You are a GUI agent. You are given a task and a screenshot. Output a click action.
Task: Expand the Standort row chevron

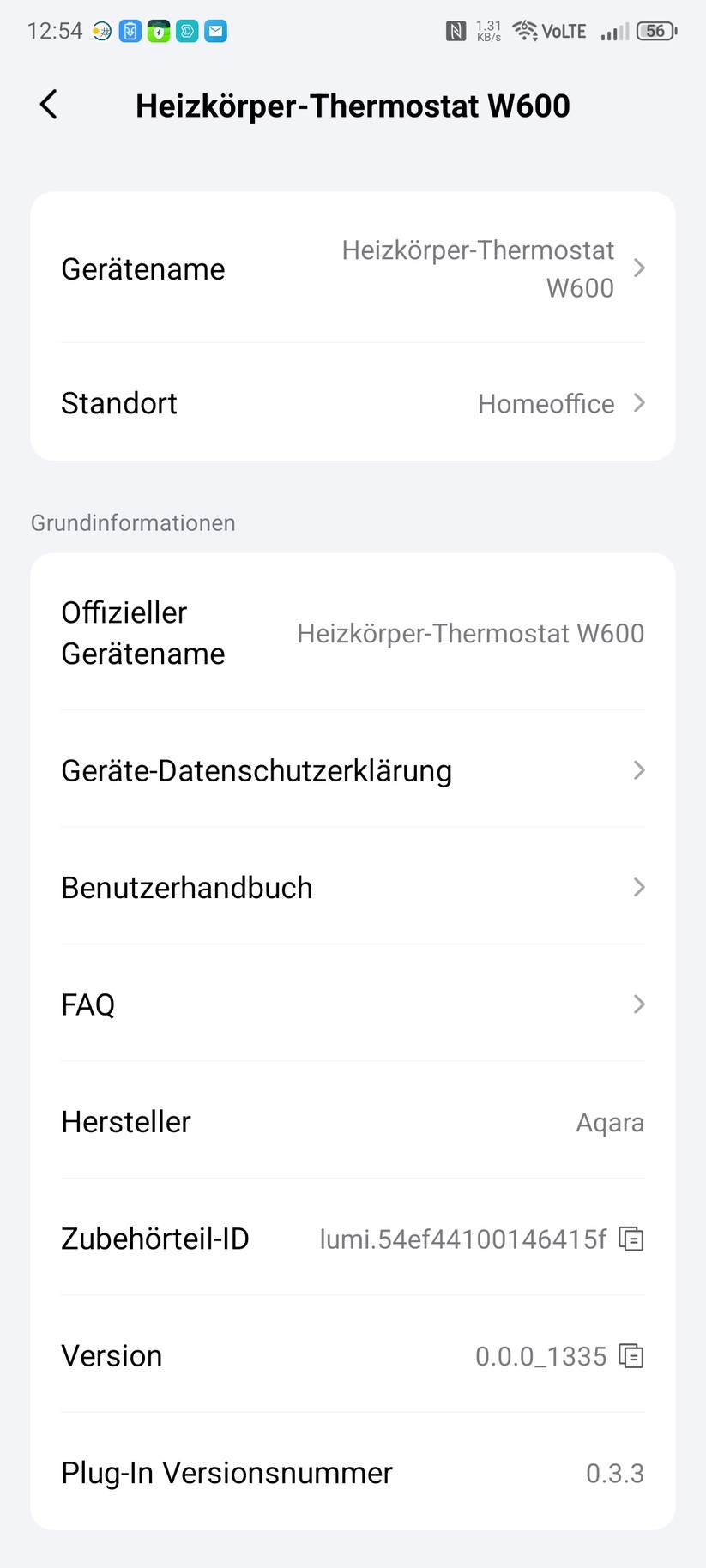(x=638, y=403)
